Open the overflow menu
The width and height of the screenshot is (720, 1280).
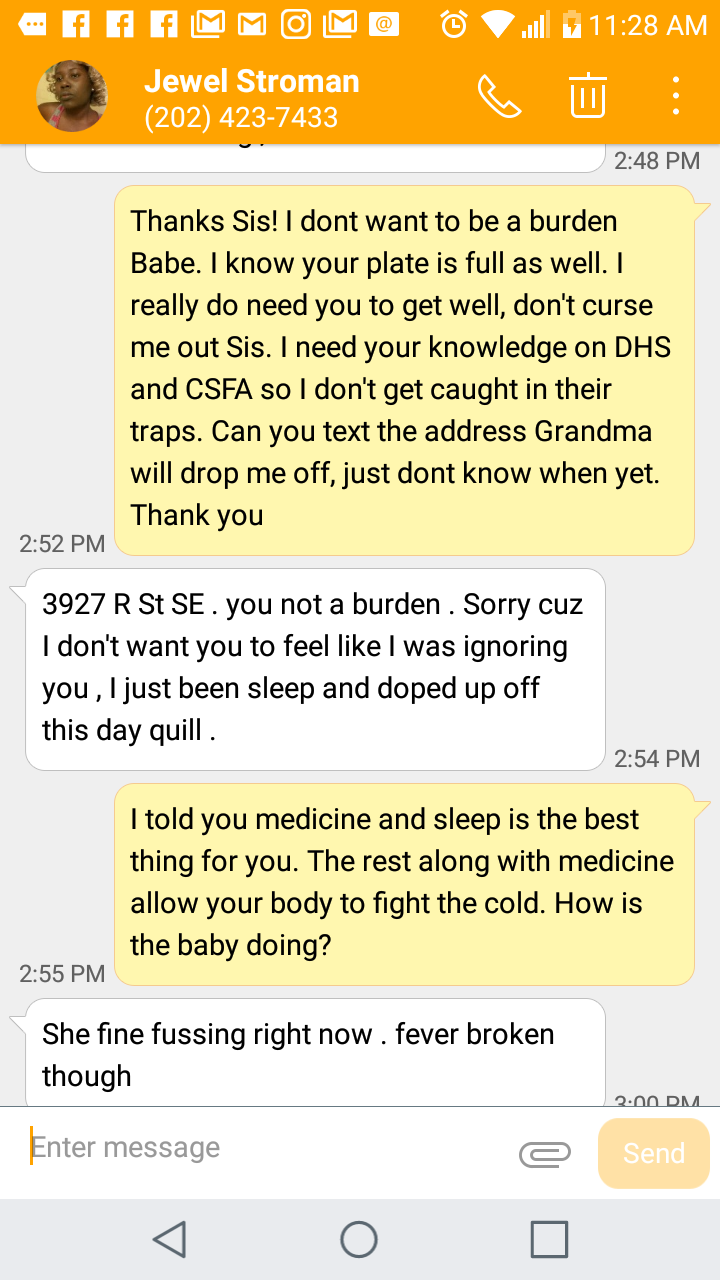pos(677,96)
